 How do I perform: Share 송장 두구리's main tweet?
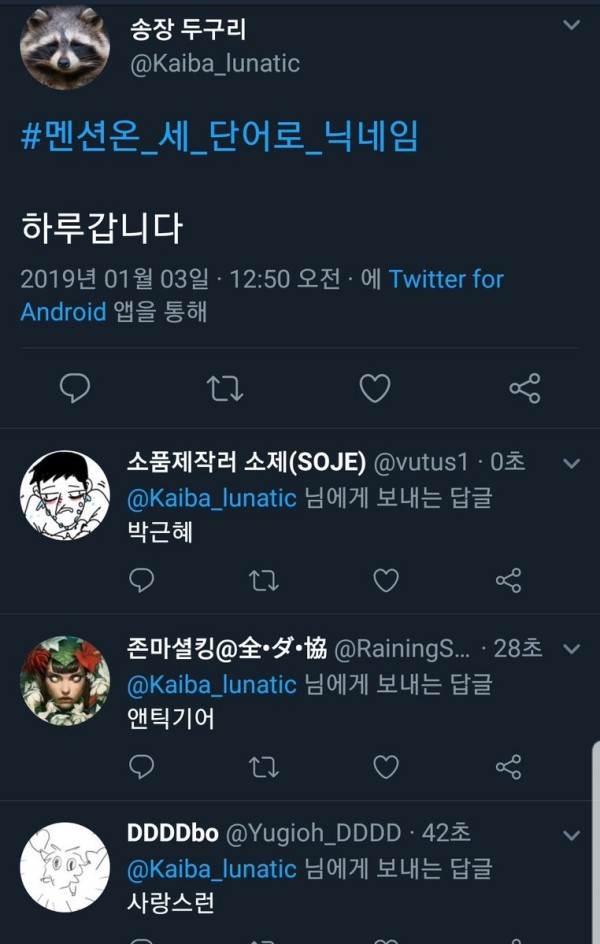[x=525, y=388]
